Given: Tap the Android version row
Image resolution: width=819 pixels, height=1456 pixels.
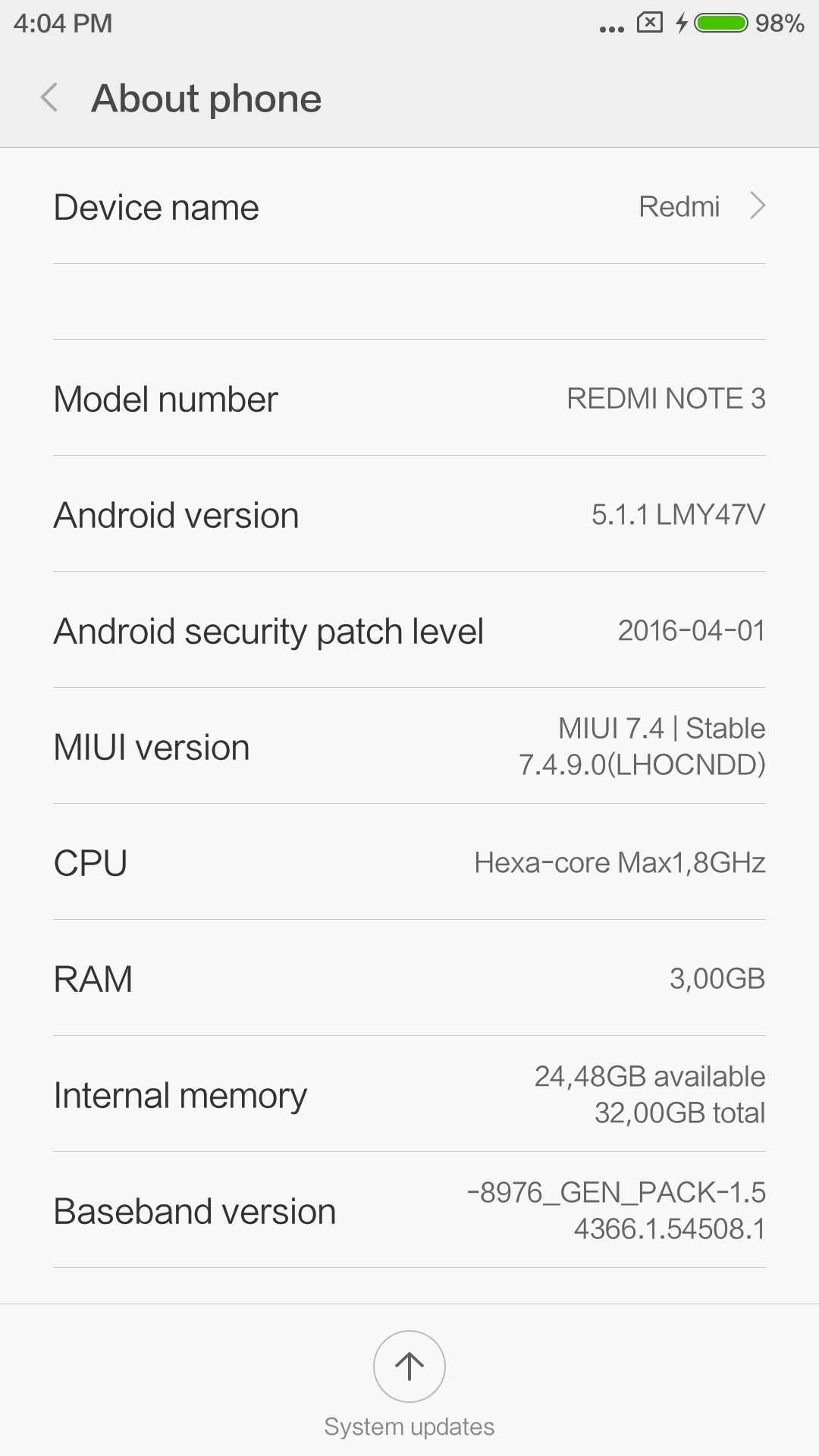Looking at the screenshot, I should click(x=409, y=515).
